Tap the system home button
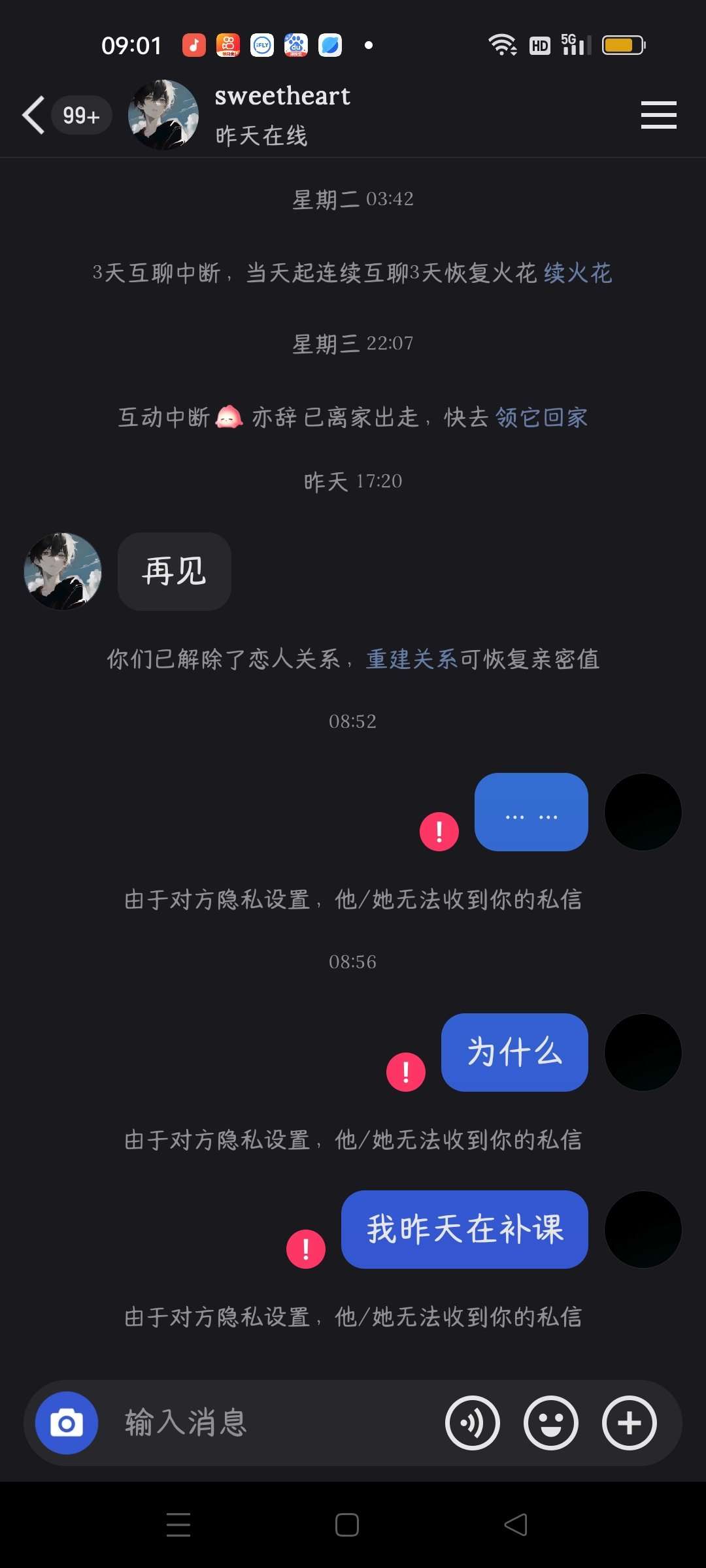The width and height of the screenshot is (706, 1568). pos(347,1525)
